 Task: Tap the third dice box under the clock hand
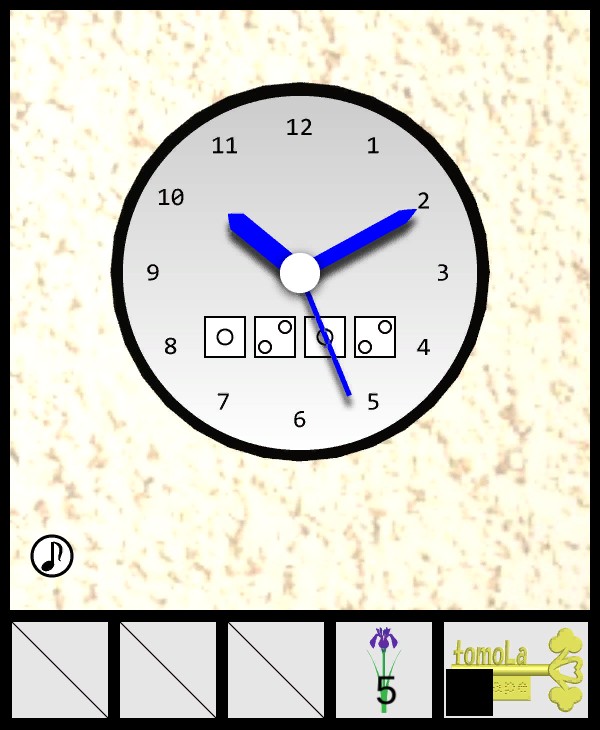pos(325,337)
